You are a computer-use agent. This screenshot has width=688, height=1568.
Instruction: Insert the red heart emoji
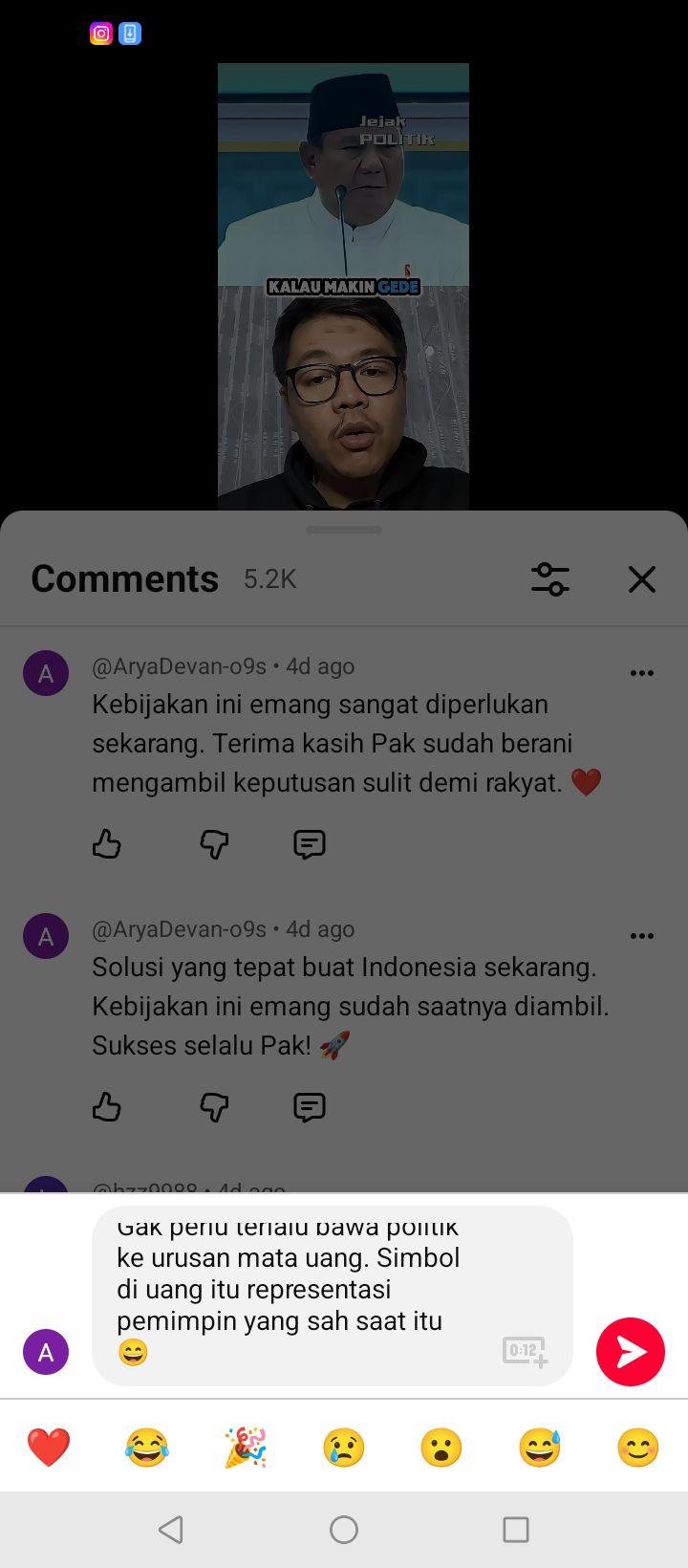49,1448
